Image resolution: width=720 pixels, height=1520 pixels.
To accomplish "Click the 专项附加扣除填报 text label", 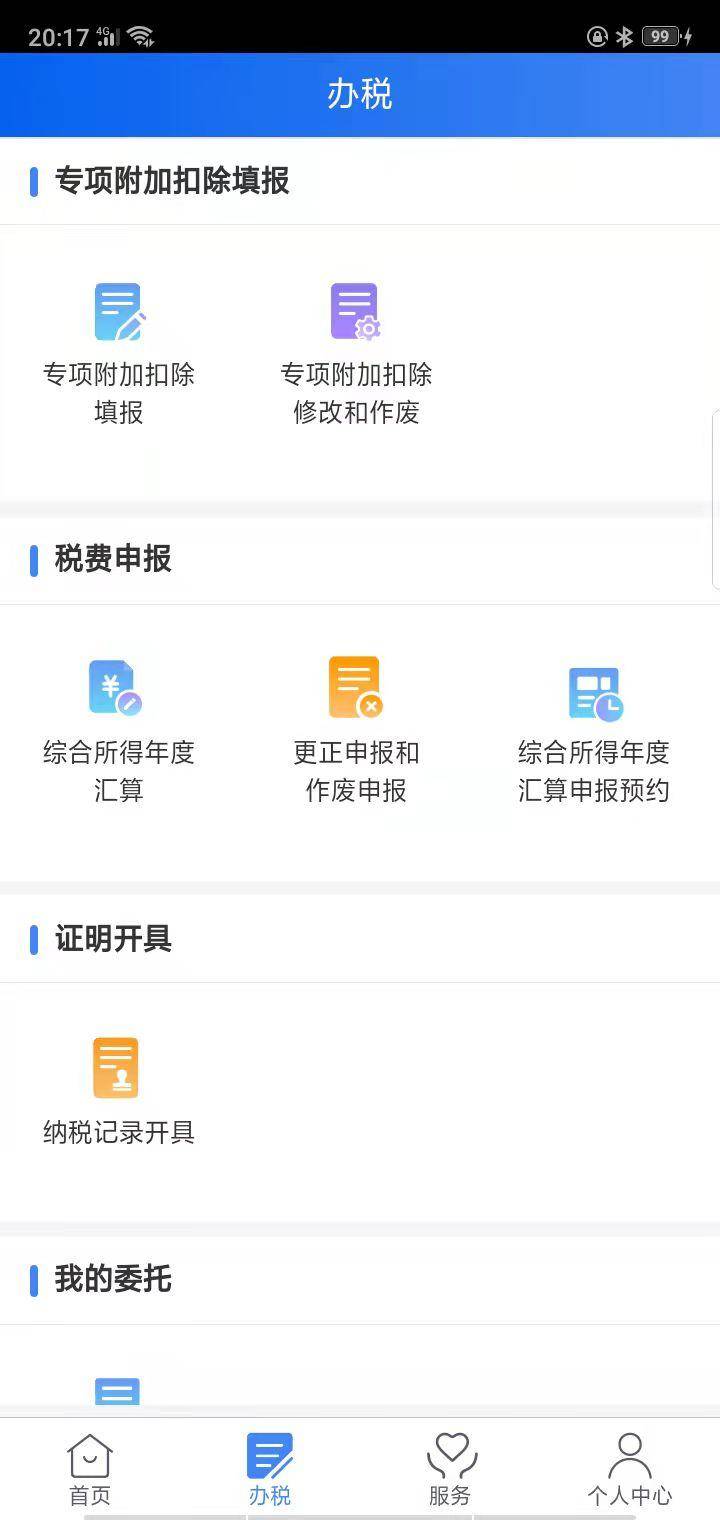I will 119,393.
